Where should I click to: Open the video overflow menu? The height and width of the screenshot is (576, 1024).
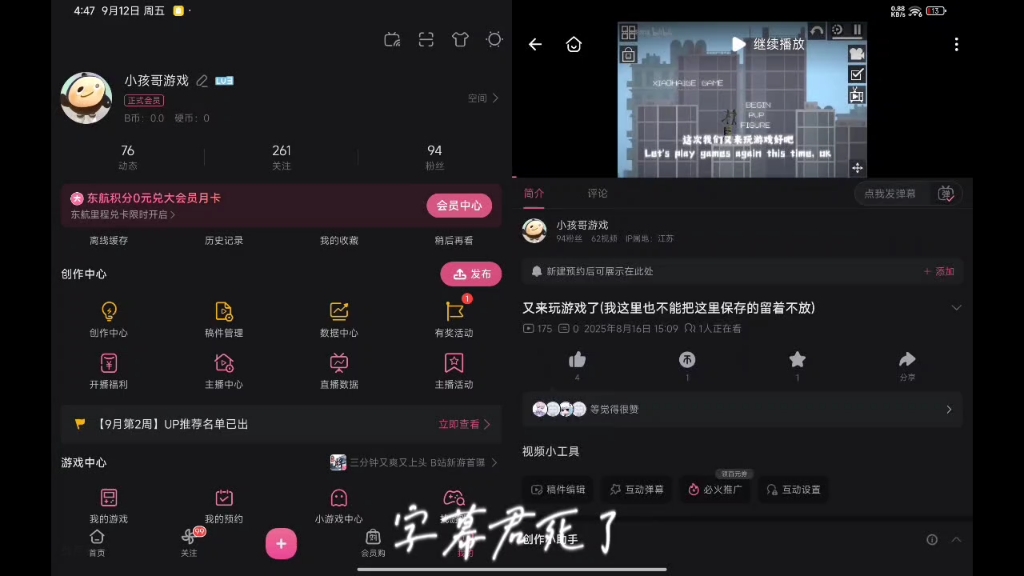coord(956,44)
